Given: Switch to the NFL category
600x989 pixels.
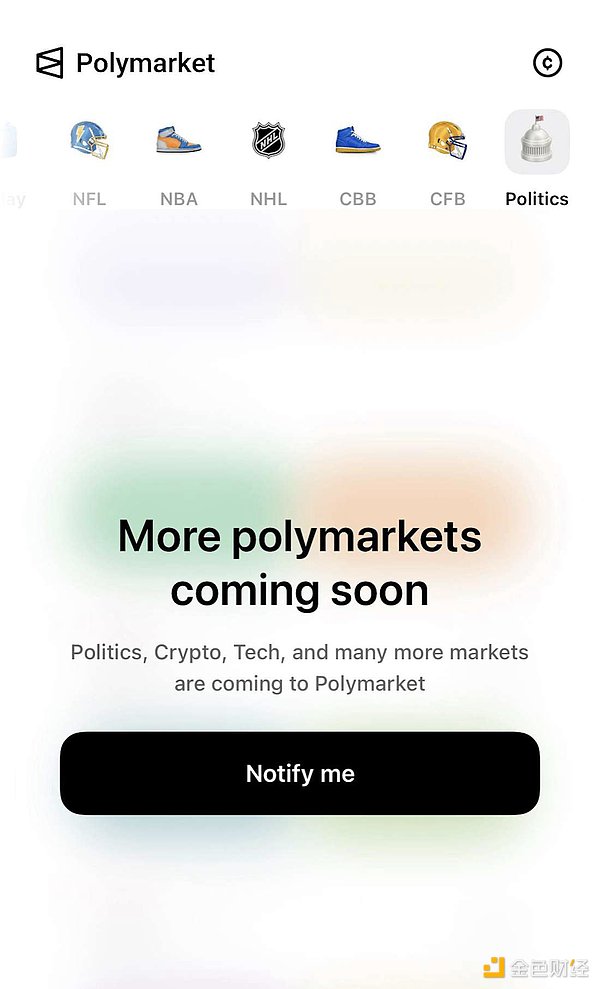Looking at the screenshot, I should [89, 160].
